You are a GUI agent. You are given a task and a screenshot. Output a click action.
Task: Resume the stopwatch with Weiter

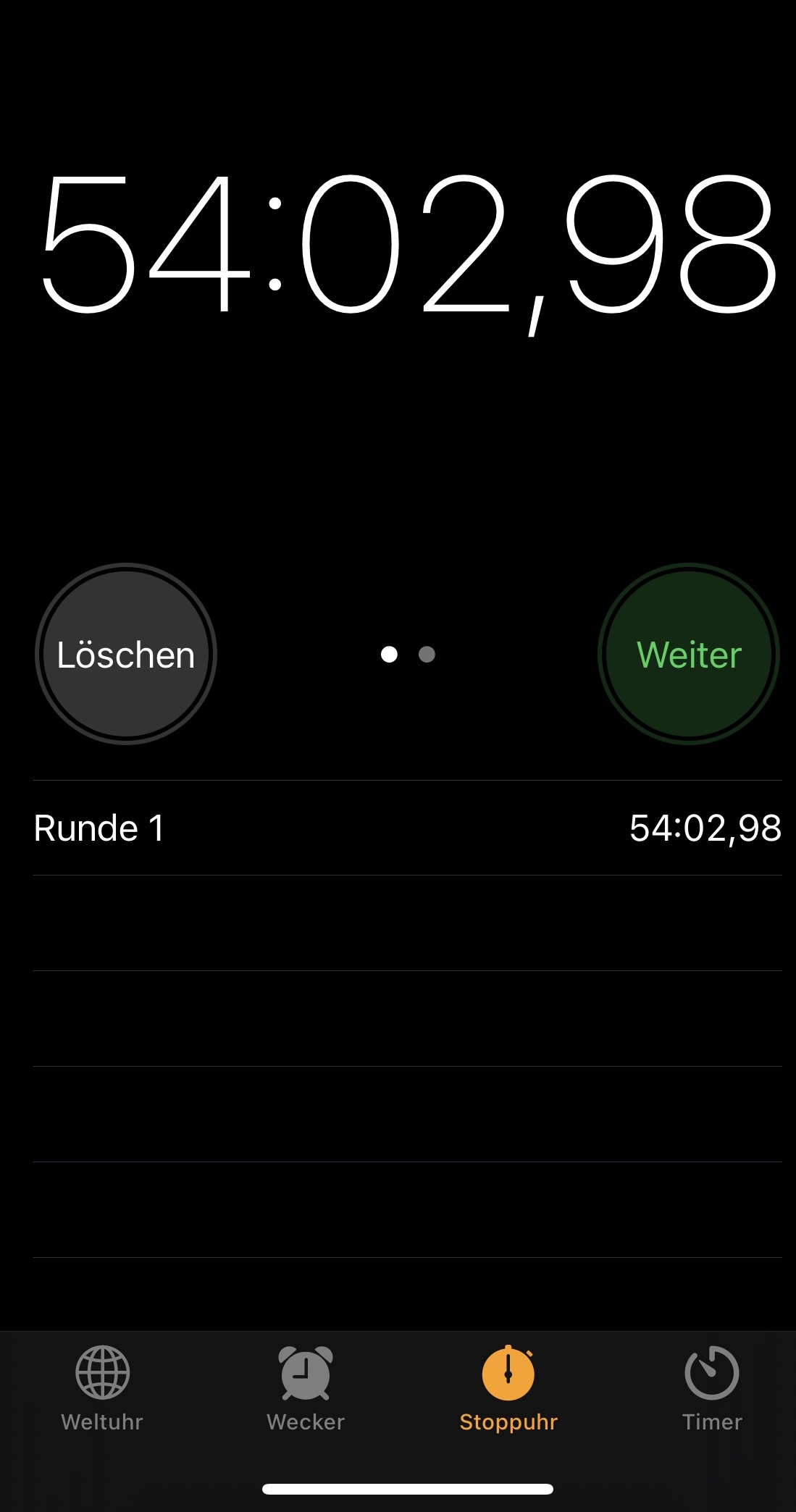689,654
